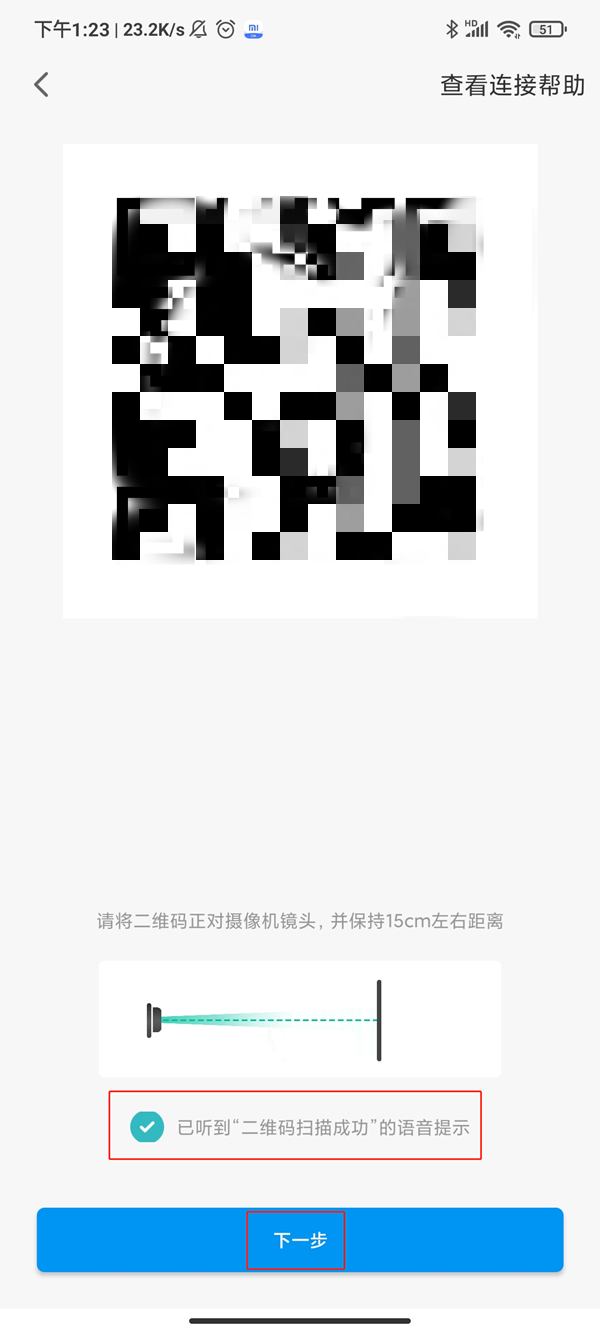Tap the 下一步 button
Screen dimensions: 600x1333
point(300,1240)
